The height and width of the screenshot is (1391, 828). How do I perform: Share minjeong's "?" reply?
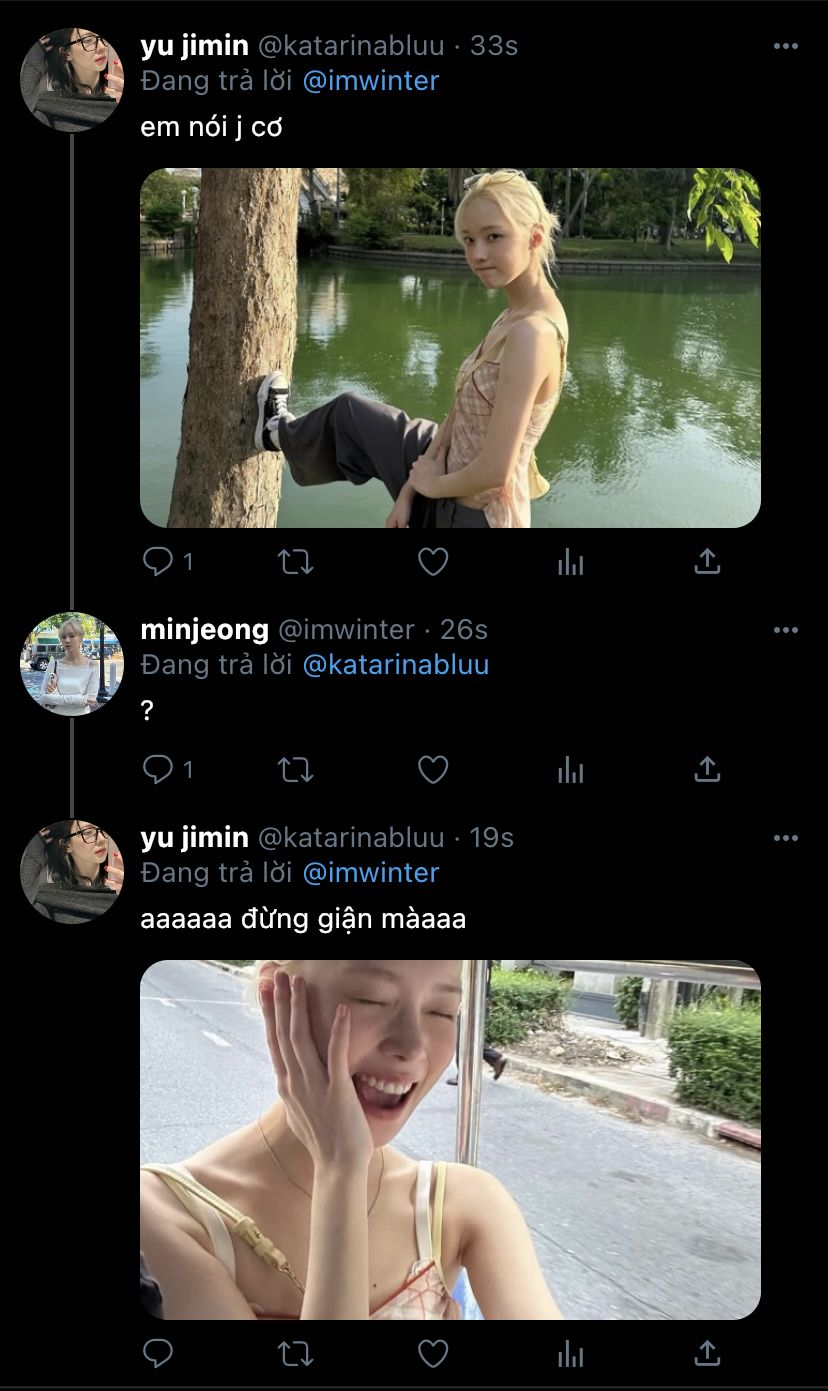707,769
